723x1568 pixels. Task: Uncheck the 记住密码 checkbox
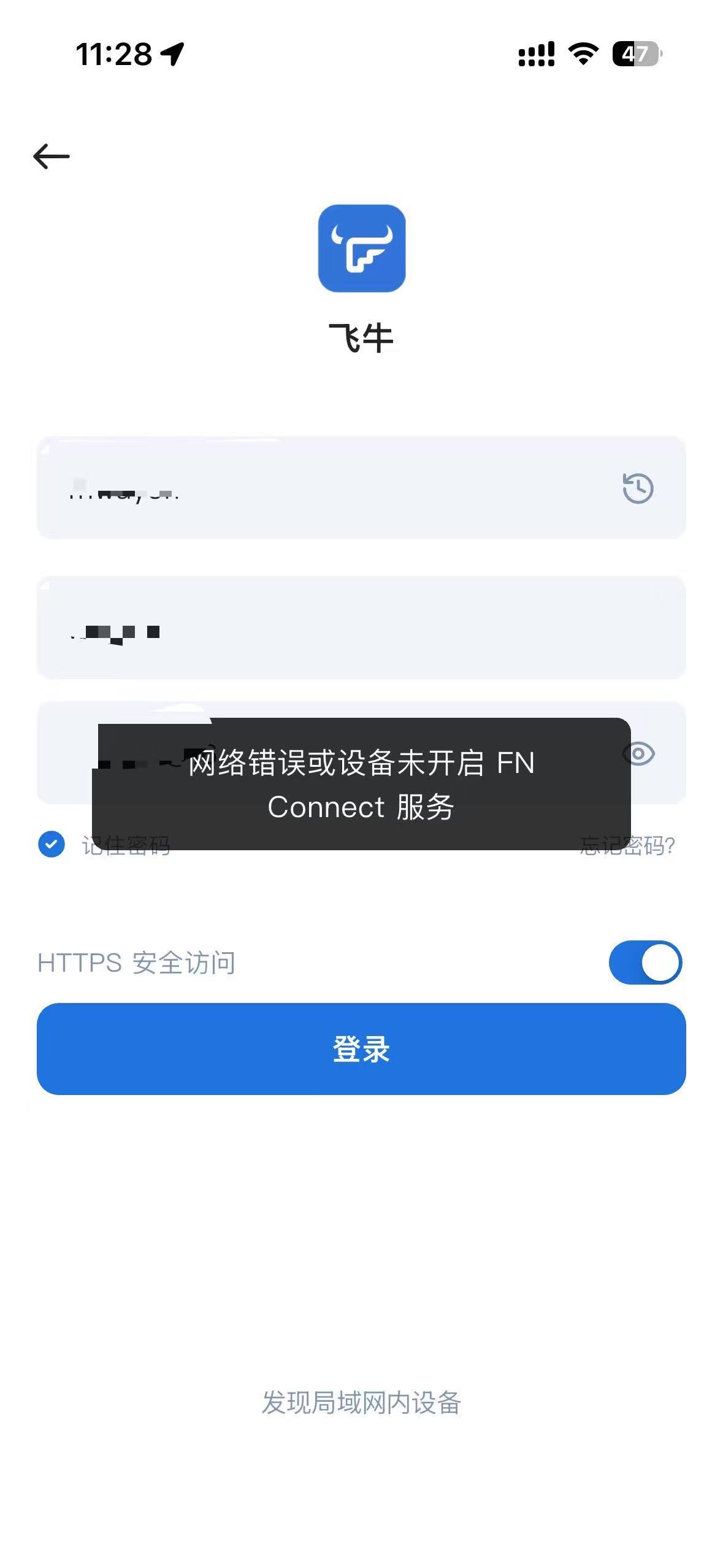pyautogui.click(x=52, y=845)
